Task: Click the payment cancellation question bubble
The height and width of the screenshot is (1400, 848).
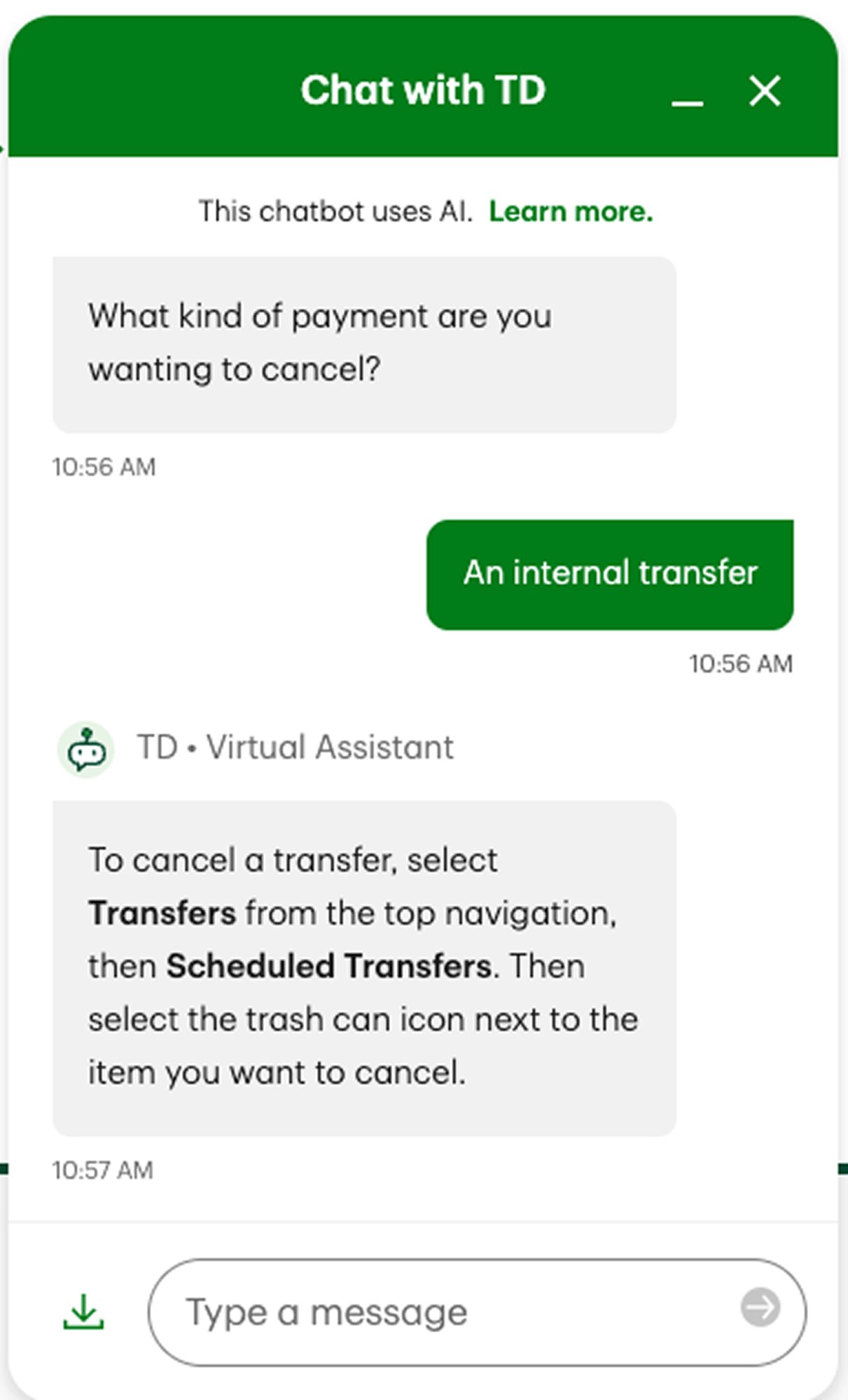Action: pos(364,341)
